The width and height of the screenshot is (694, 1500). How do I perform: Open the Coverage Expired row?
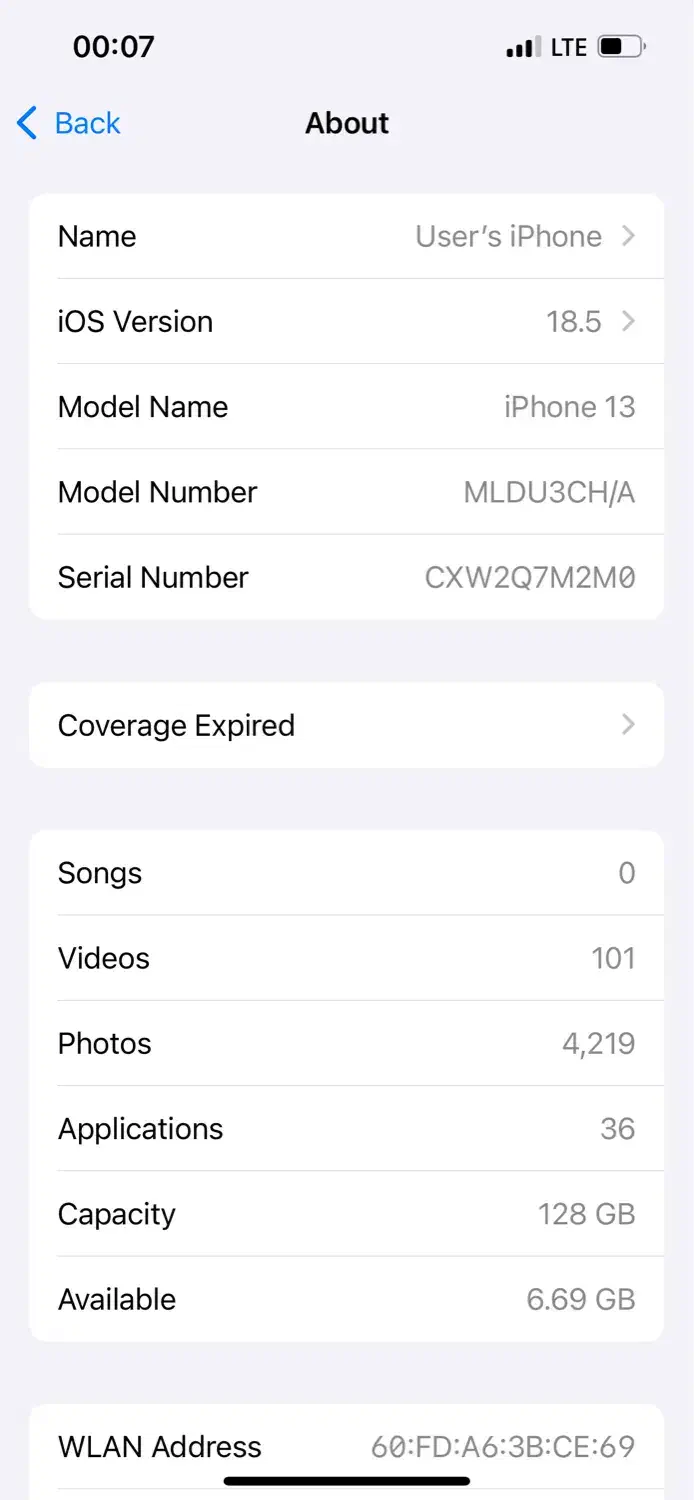click(x=346, y=726)
